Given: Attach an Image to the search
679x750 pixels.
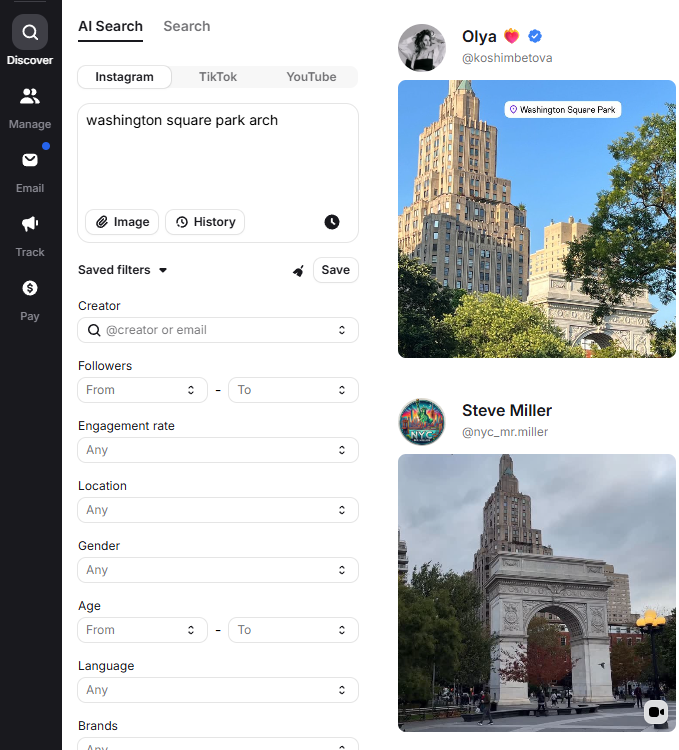Looking at the screenshot, I should (122, 222).
